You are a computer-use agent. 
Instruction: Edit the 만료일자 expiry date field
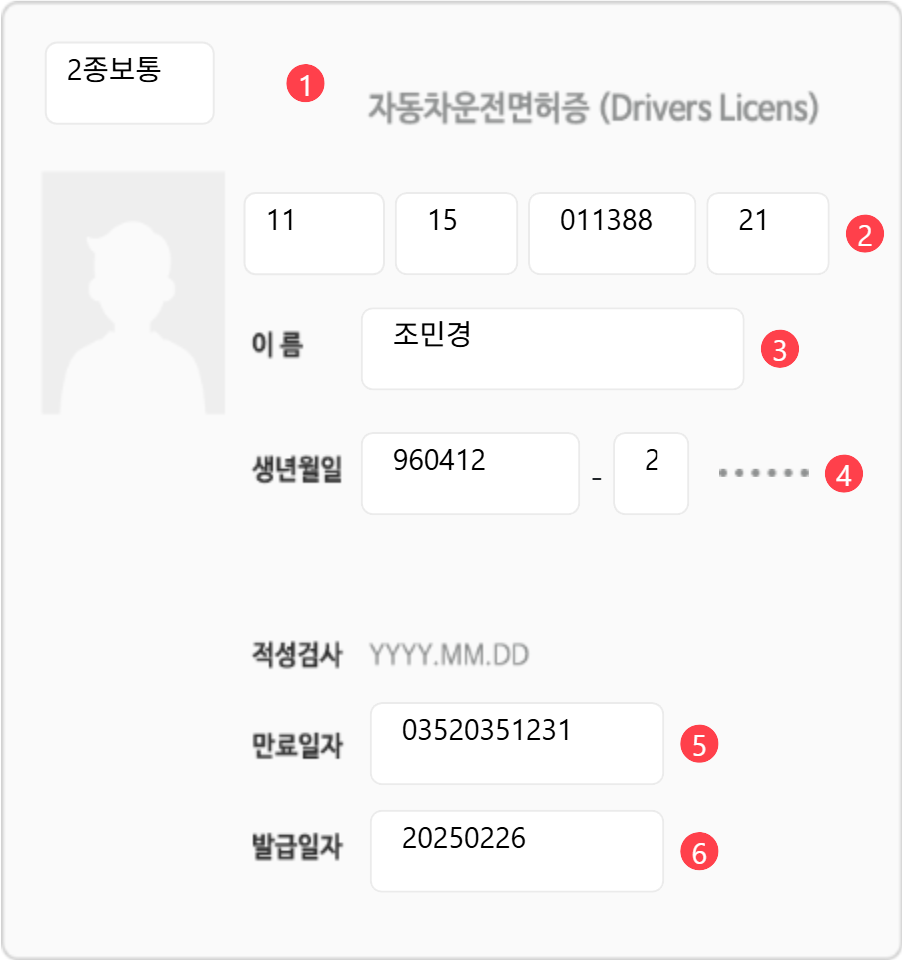pos(516,743)
